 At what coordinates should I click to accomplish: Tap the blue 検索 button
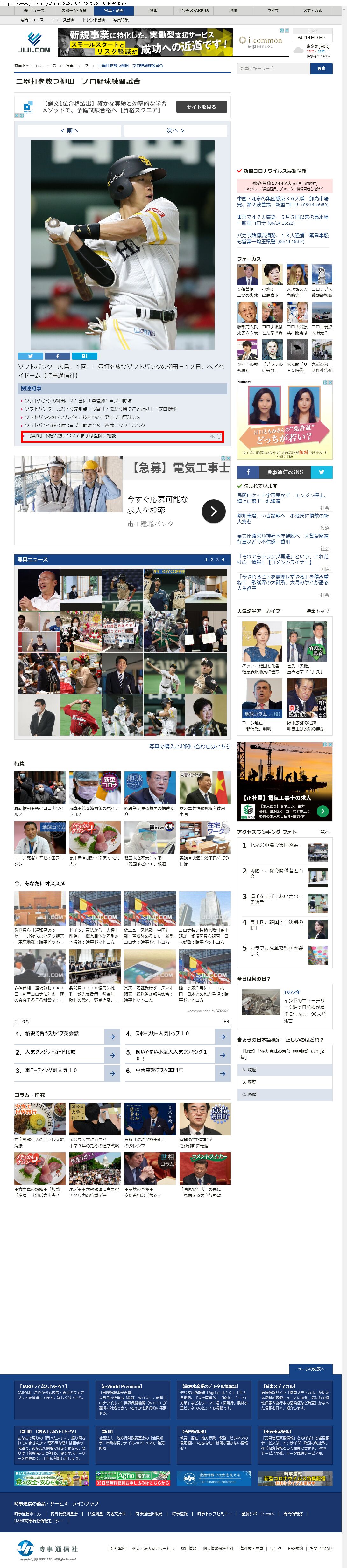(321, 68)
